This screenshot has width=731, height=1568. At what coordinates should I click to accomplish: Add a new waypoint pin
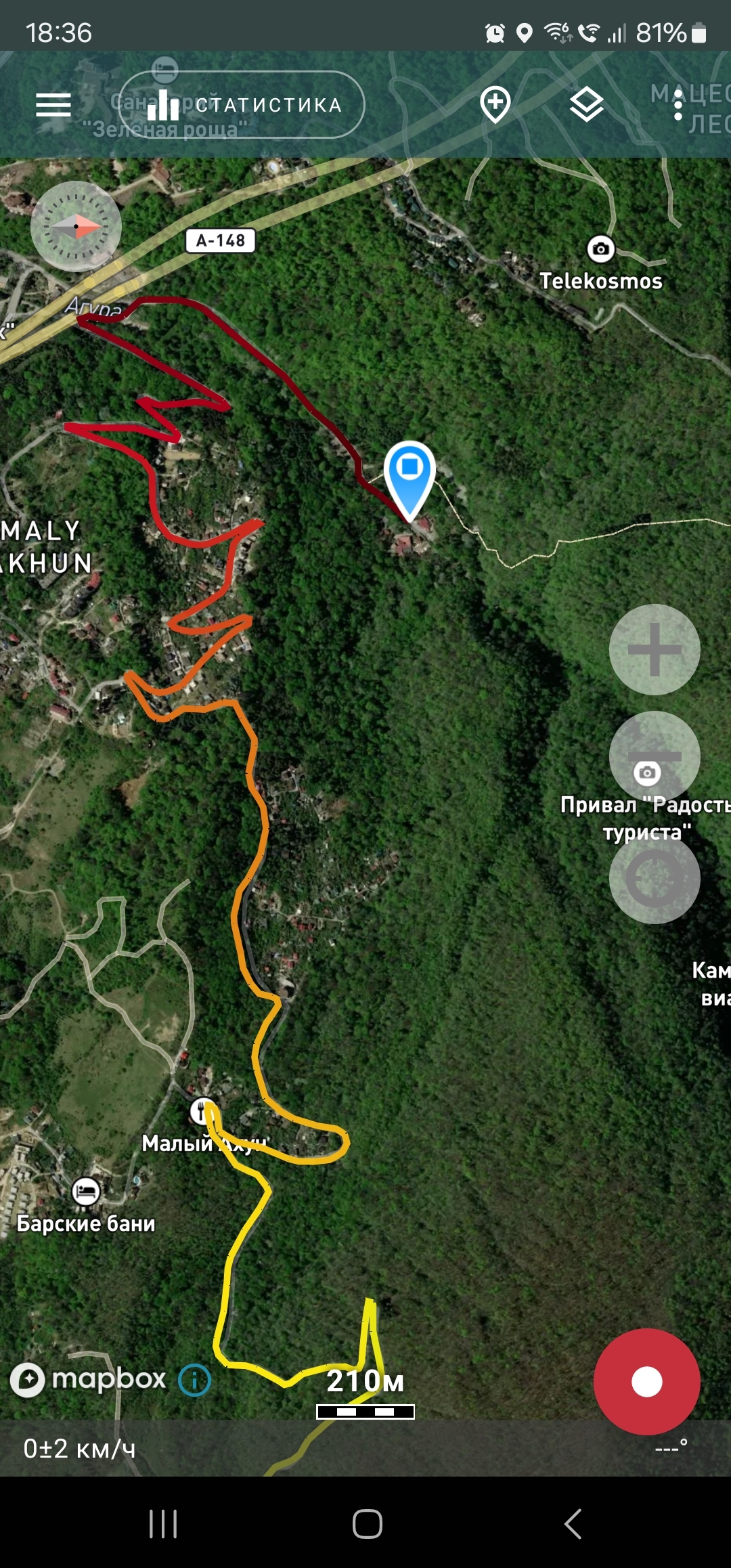point(495,105)
